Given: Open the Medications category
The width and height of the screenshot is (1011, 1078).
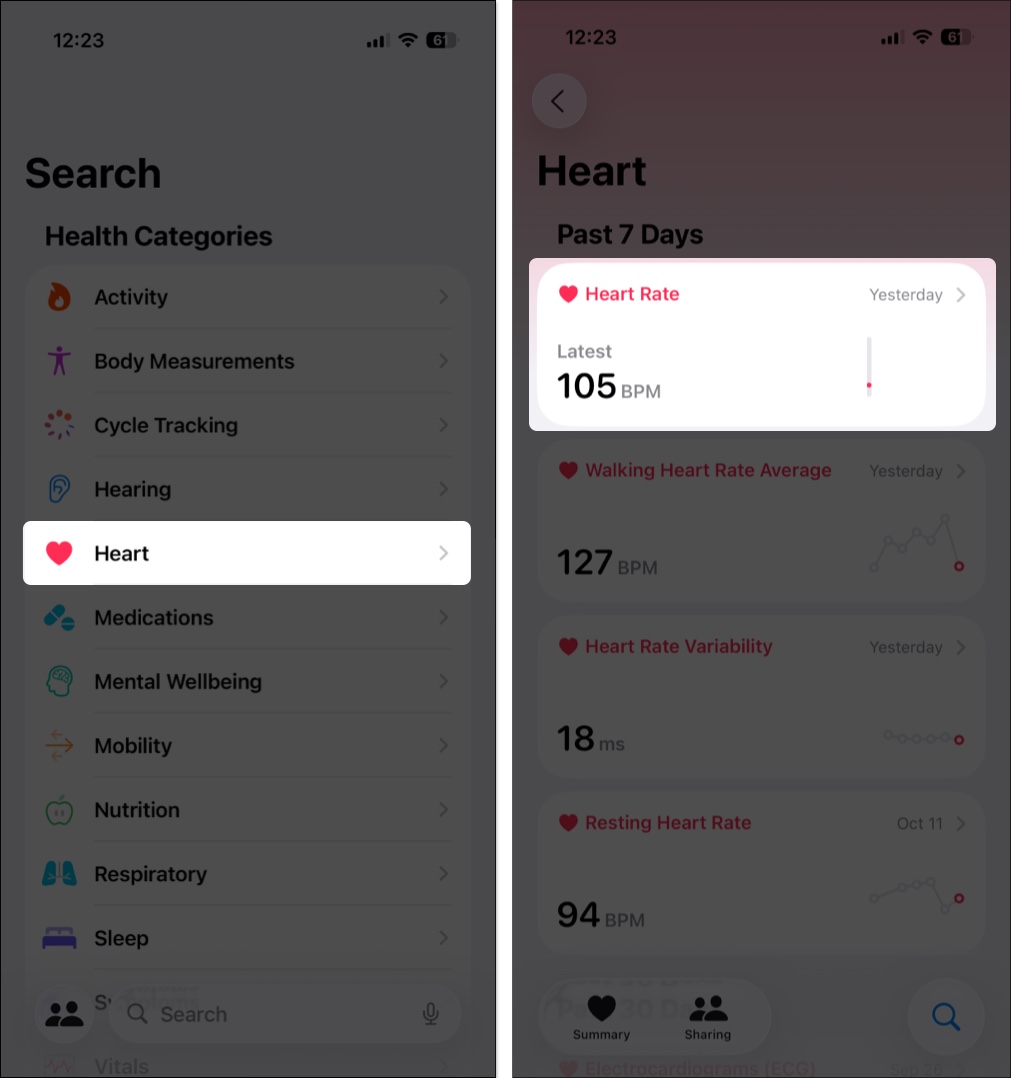Looking at the screenshot, I should coord(246,617).
